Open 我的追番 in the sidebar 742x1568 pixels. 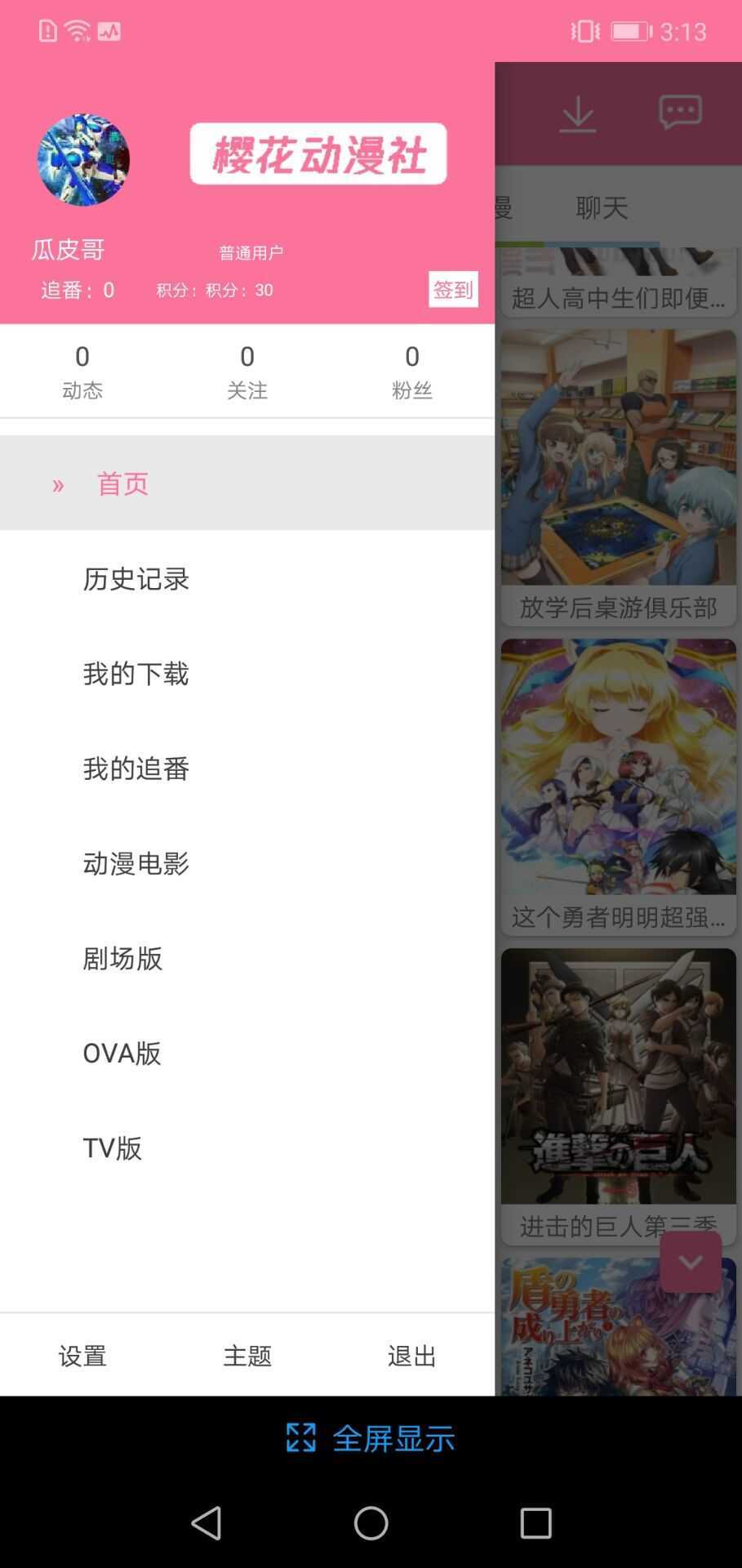(136, 768)
